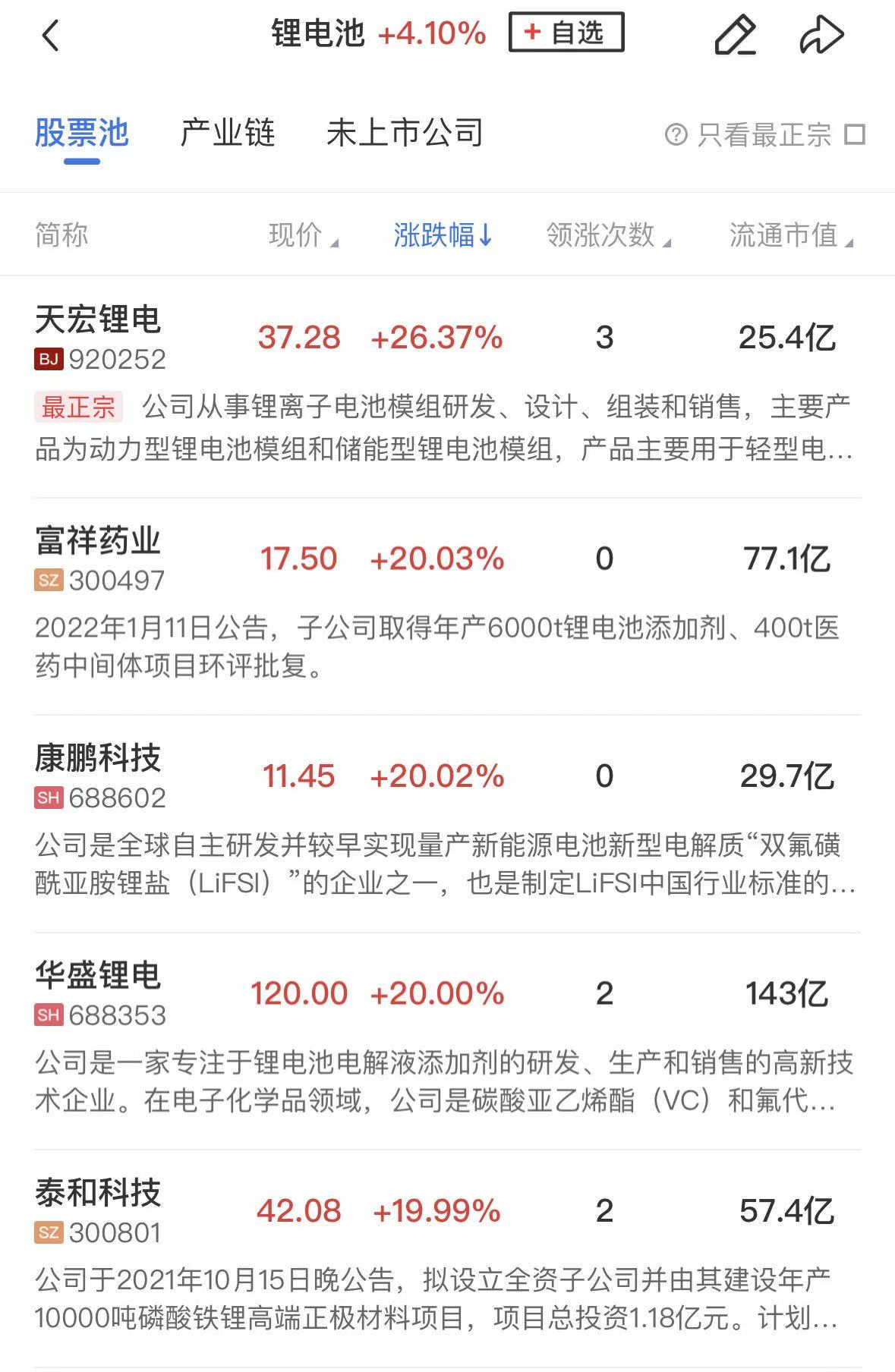Screen dimensions: 895x1372
Task: Tick the 只看最正宗 checkbox
Action: pos(856,135)
